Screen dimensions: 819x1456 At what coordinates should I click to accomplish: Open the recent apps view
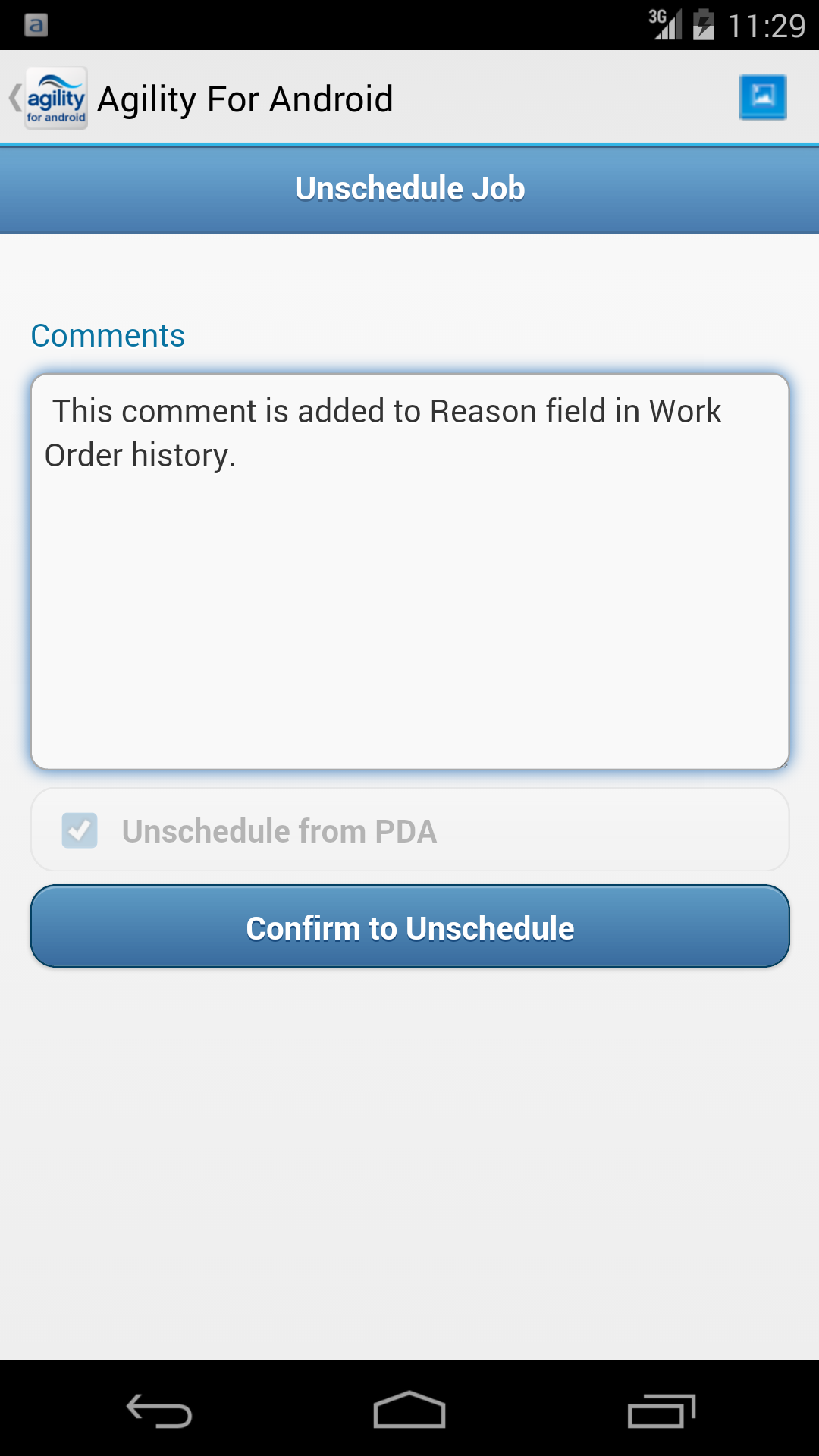pos(661,1410)
